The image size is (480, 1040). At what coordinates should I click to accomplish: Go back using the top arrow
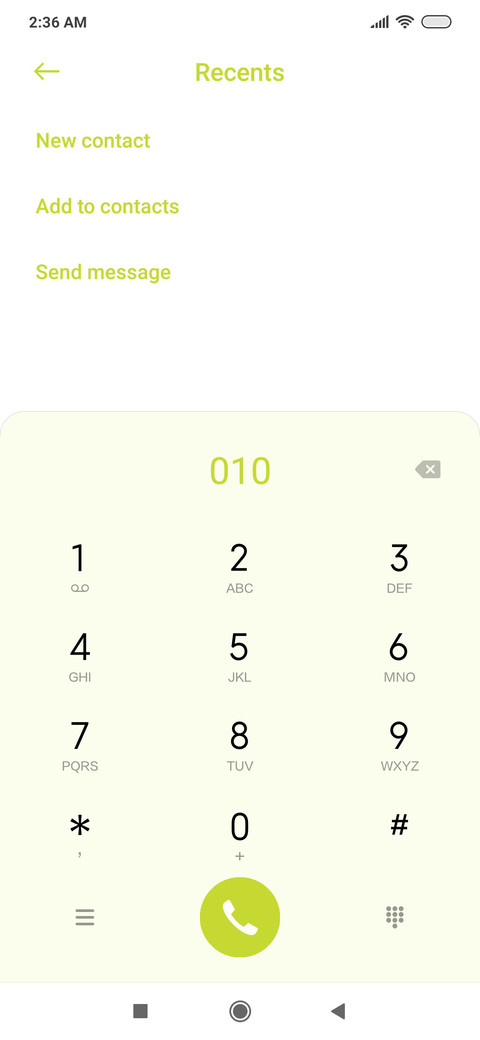coord(47,72)
